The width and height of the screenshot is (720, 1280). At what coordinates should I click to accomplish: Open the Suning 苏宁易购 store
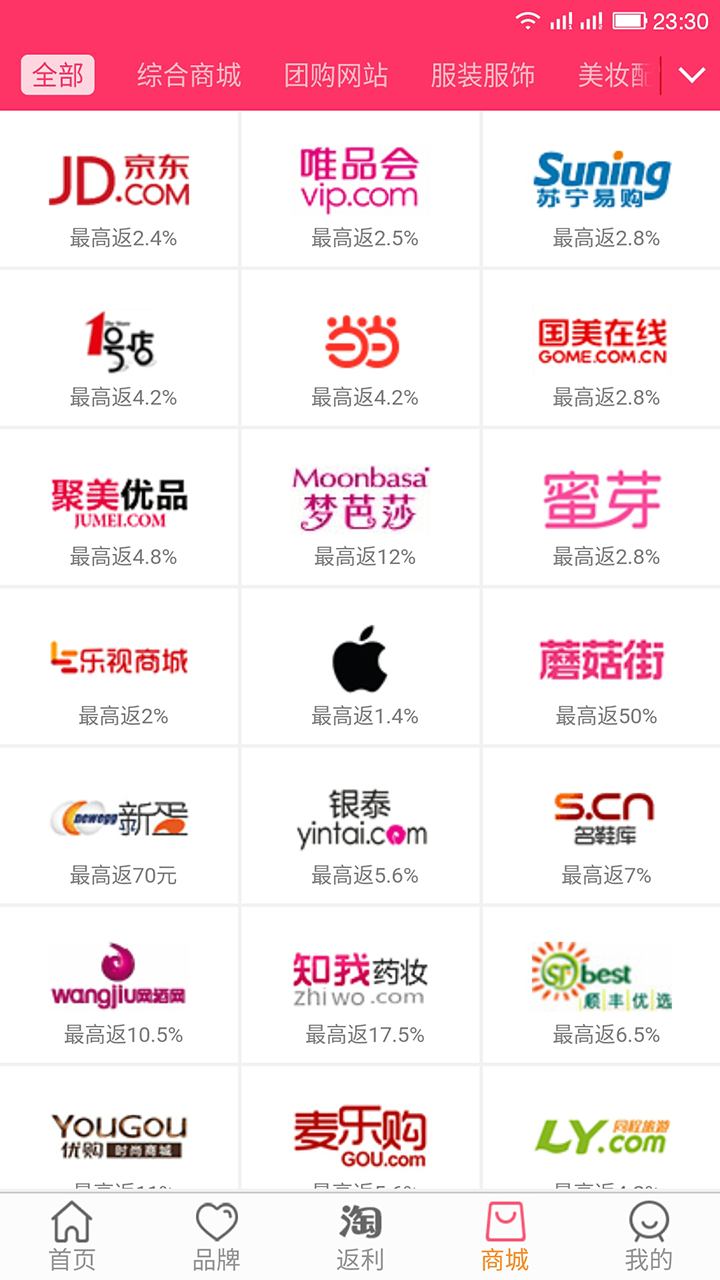tap(602, 190)
